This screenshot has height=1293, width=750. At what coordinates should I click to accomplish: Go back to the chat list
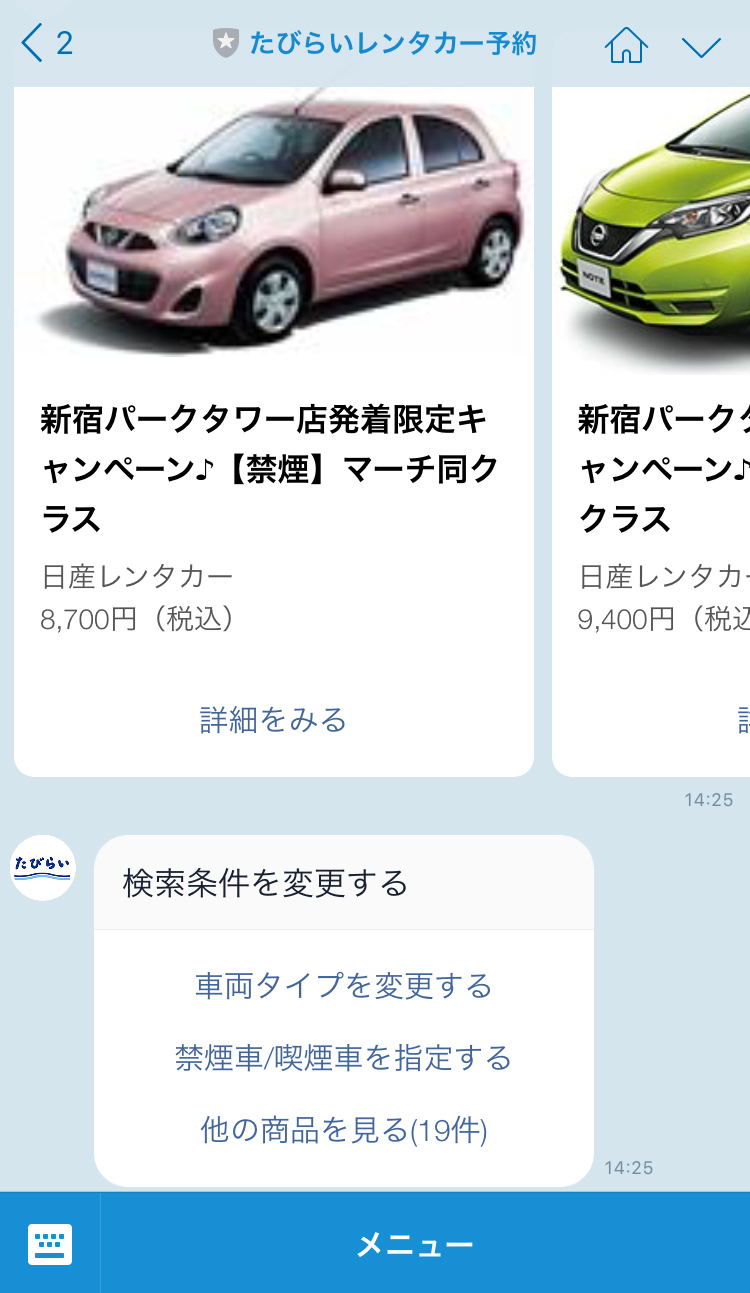pos(46,43)
